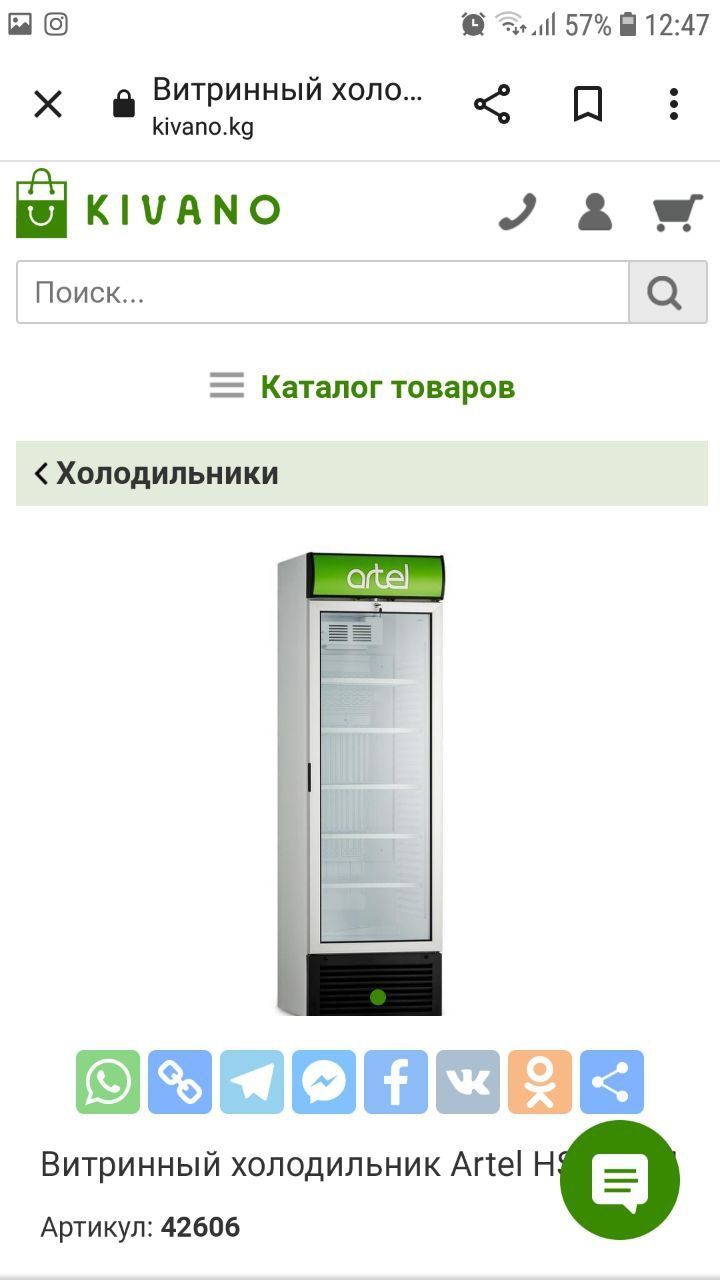The width and height of the screenshot is (720, 1280).
Task: Copy the product link
Action: click(180, 1082)
